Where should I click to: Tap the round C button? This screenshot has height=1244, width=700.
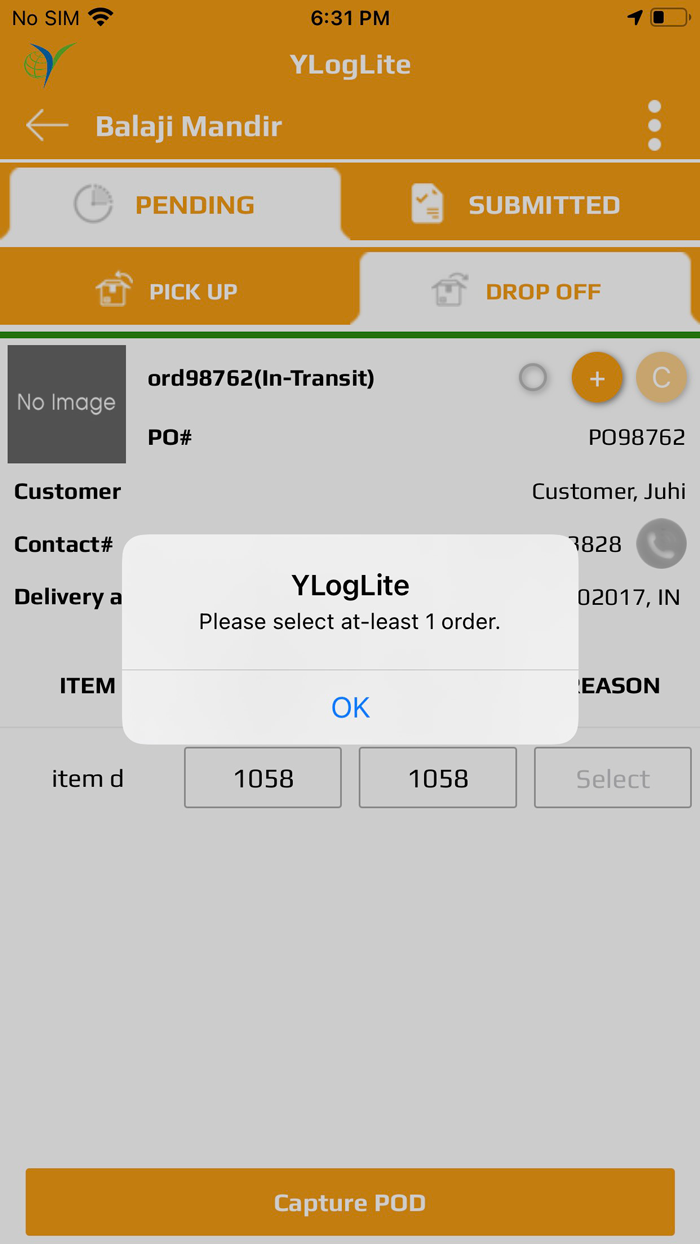click(x=661, y=378)
